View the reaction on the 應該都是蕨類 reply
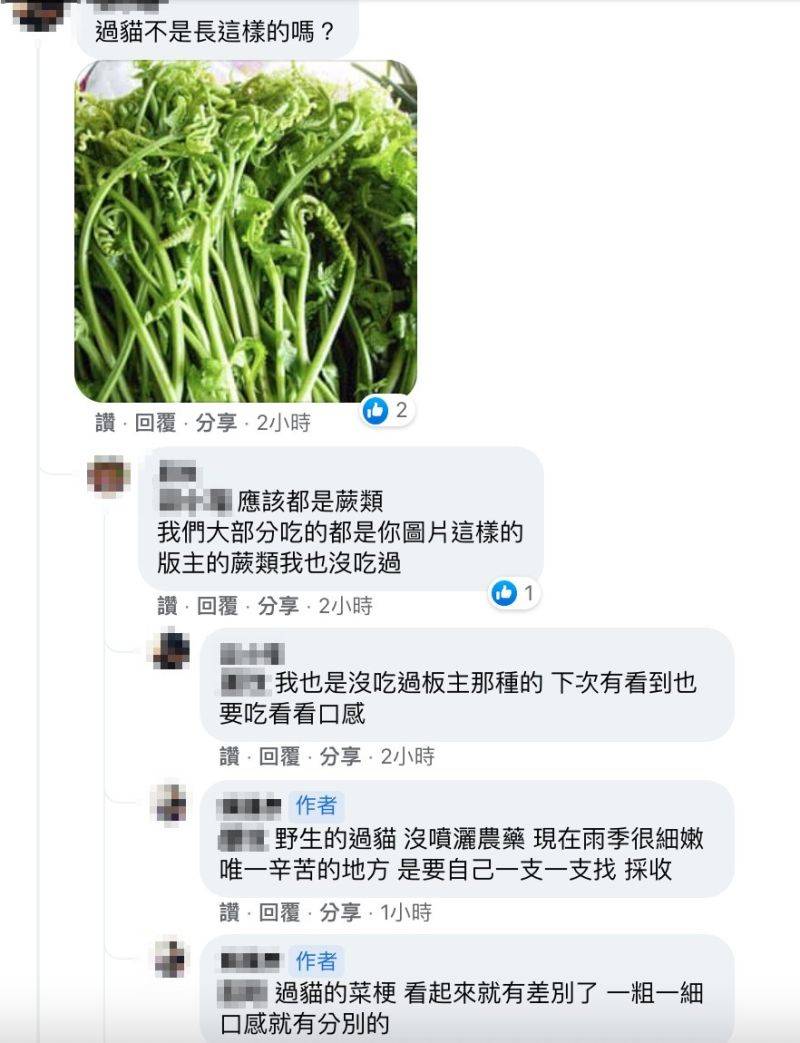Image resolution: width=800 pixels, height=1043 pixels. (x=515, y=593)
